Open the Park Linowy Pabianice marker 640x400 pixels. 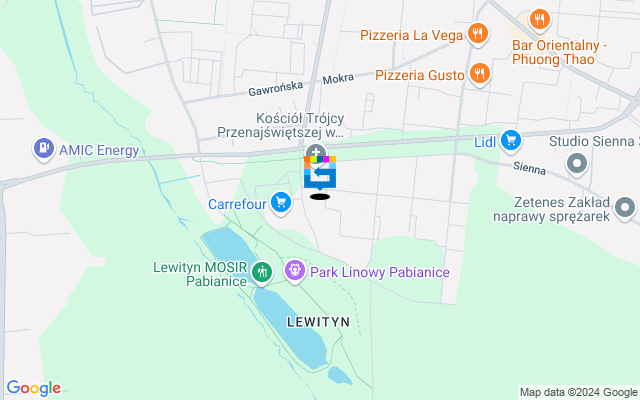point(294,271)
